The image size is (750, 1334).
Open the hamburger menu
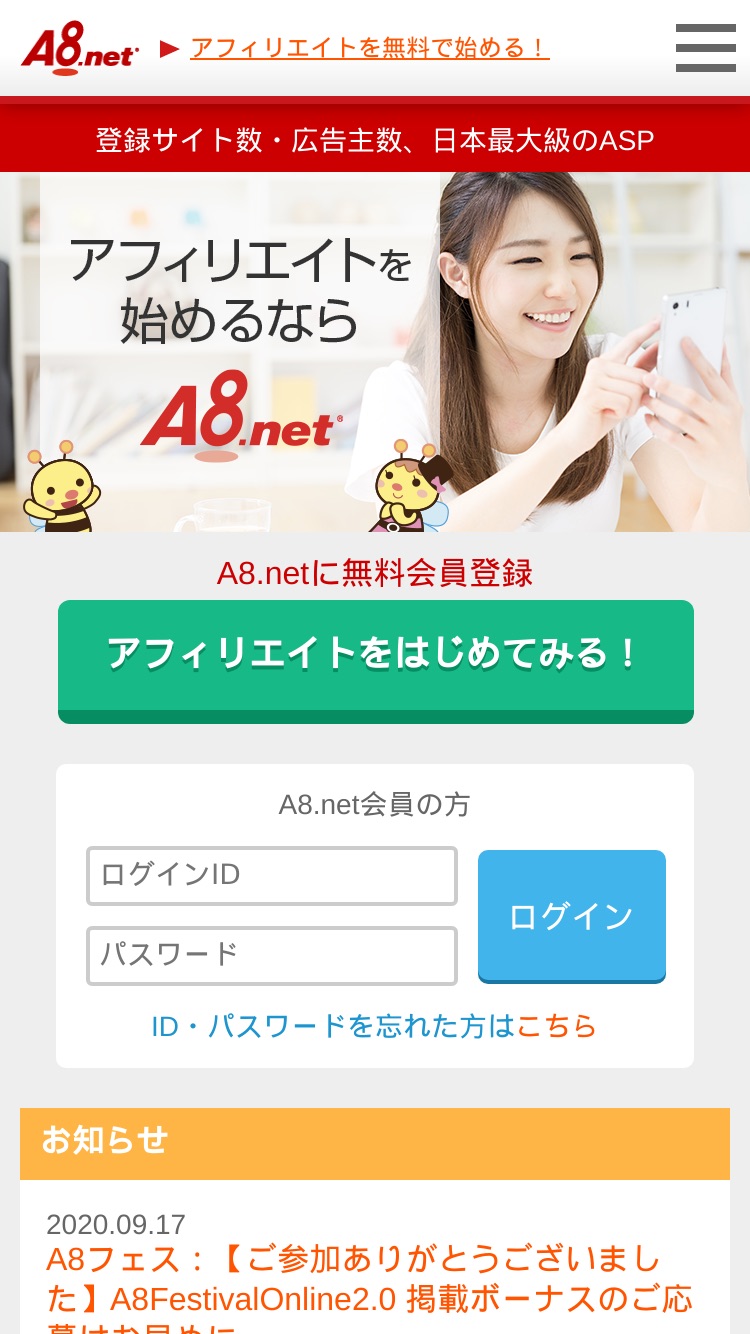[705, 48]
